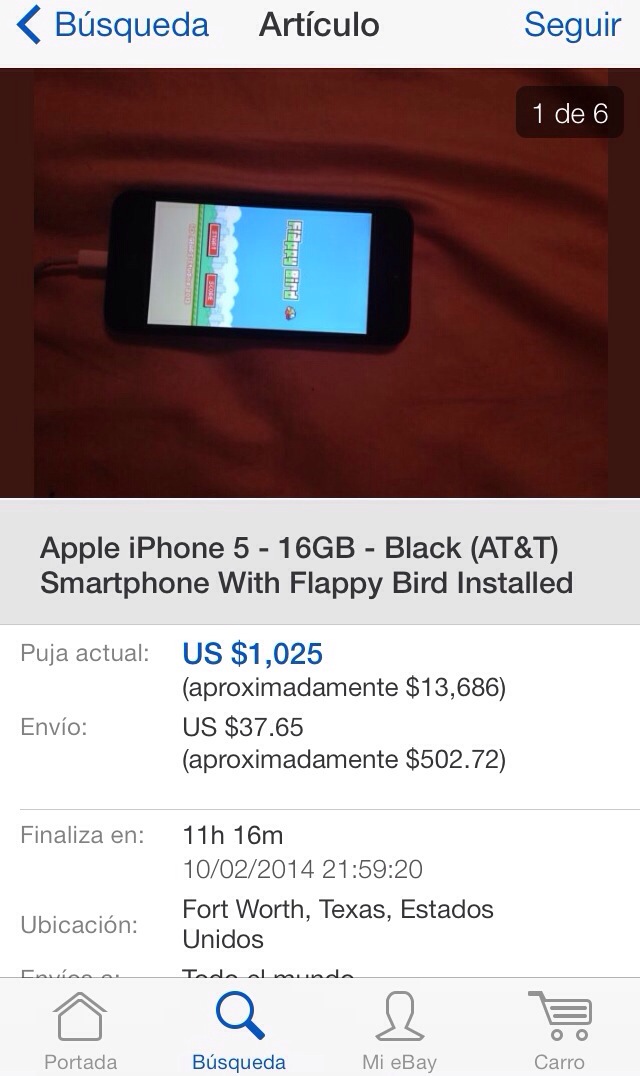Tap Seguir to follow this item
The image size is (640, 1076).
[572, 26]
